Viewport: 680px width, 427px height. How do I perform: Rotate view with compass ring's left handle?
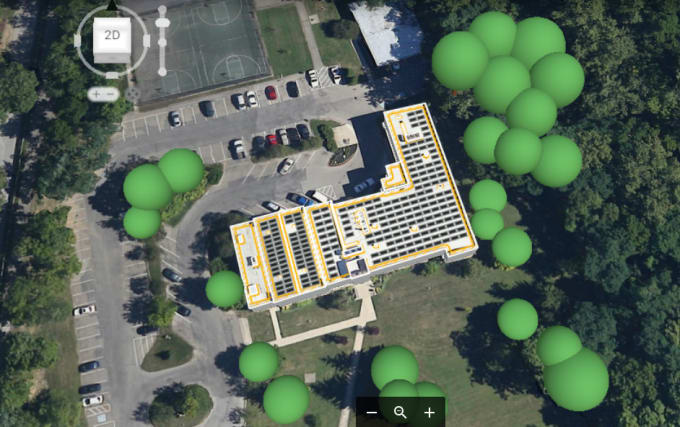click(77, 40)
